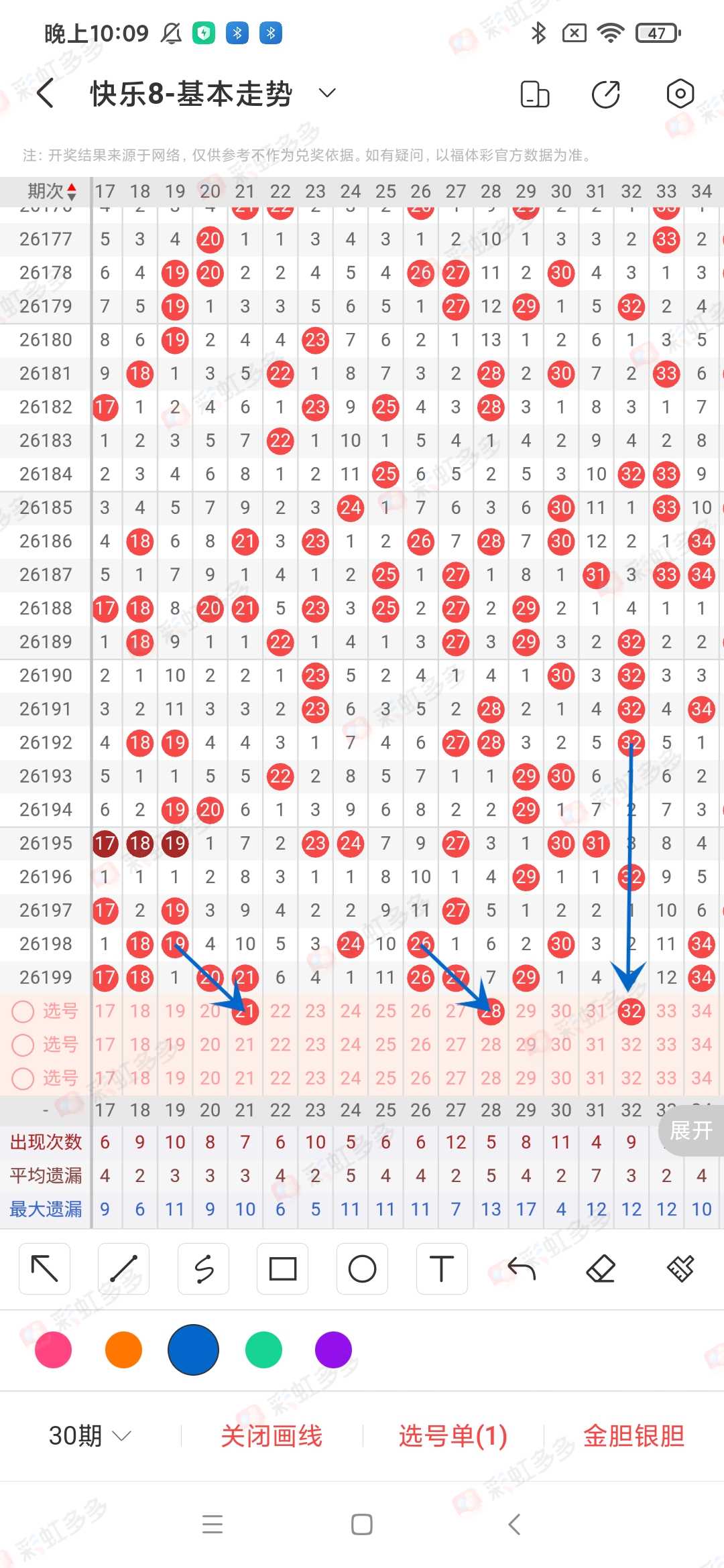Pick the rectangle drawing tool
Image resolution: width=724 pixels, height=1568 pixels.
tap(282, 1268)
